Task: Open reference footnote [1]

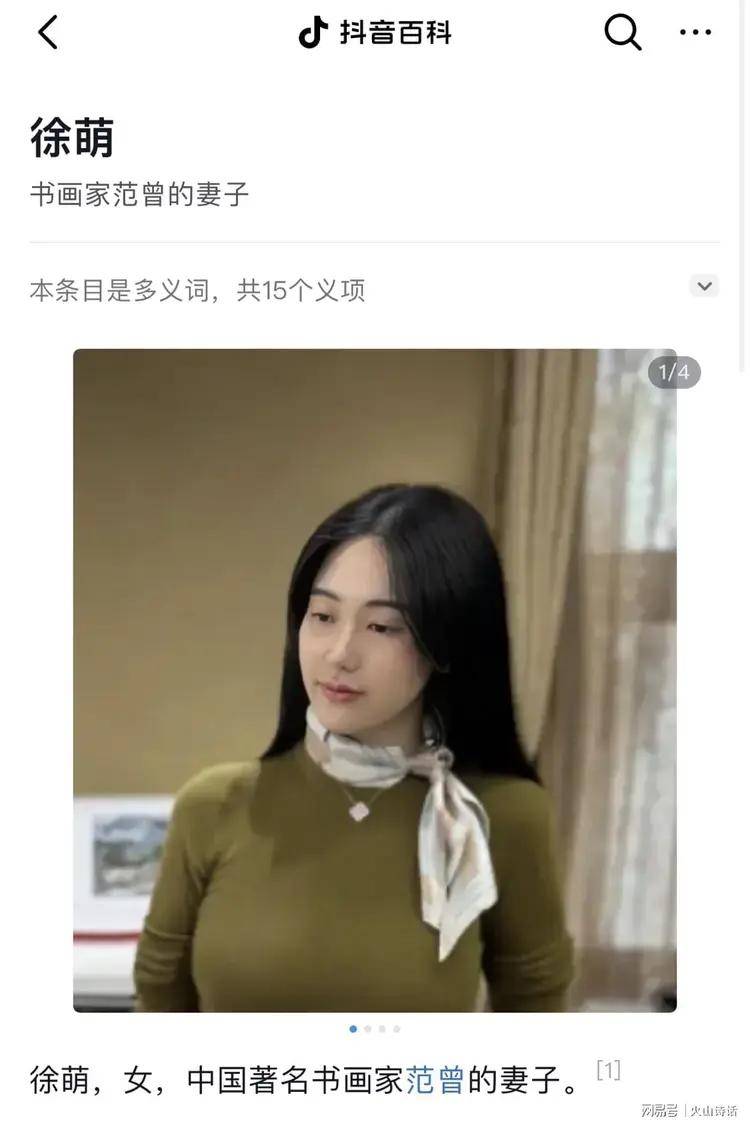Action: point(608,1070)
